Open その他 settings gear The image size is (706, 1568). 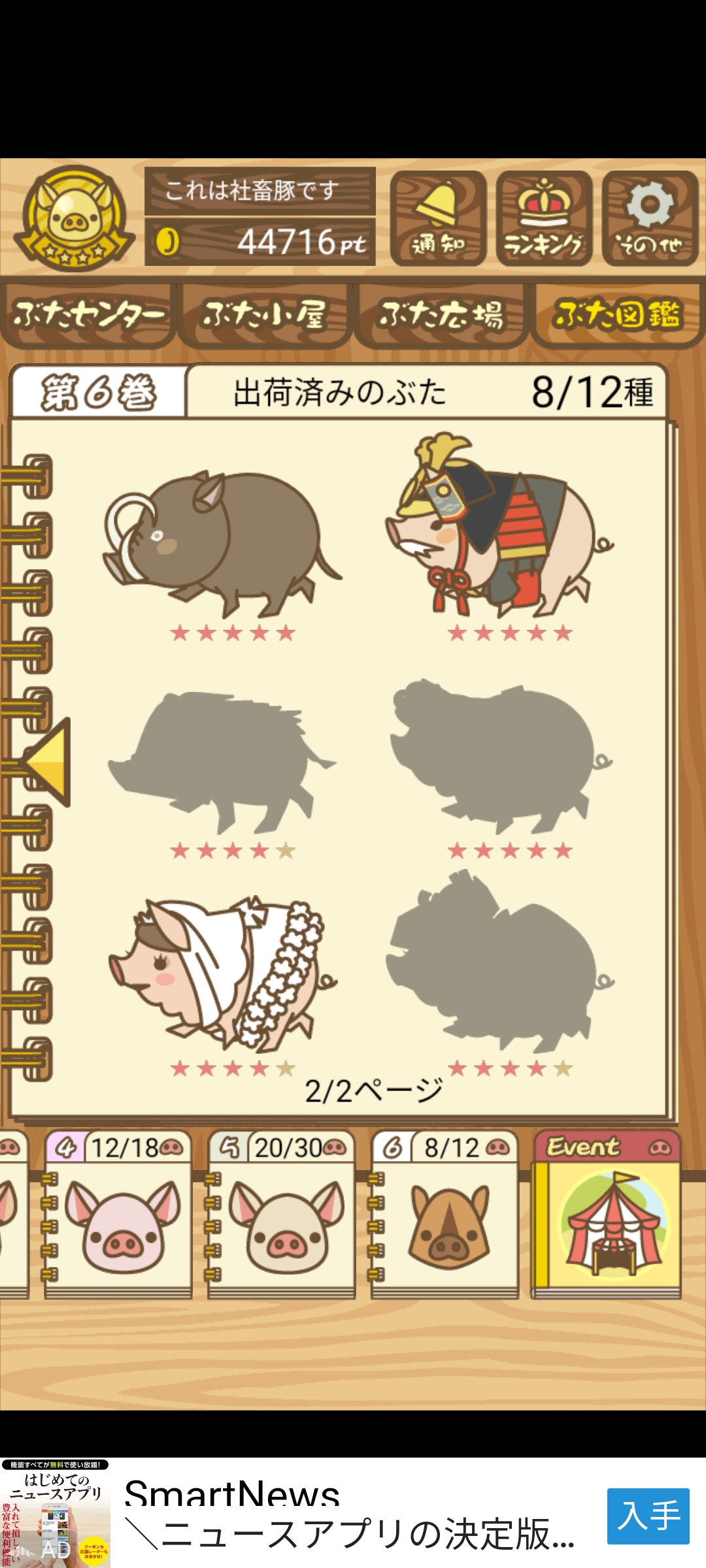point(650,218)
